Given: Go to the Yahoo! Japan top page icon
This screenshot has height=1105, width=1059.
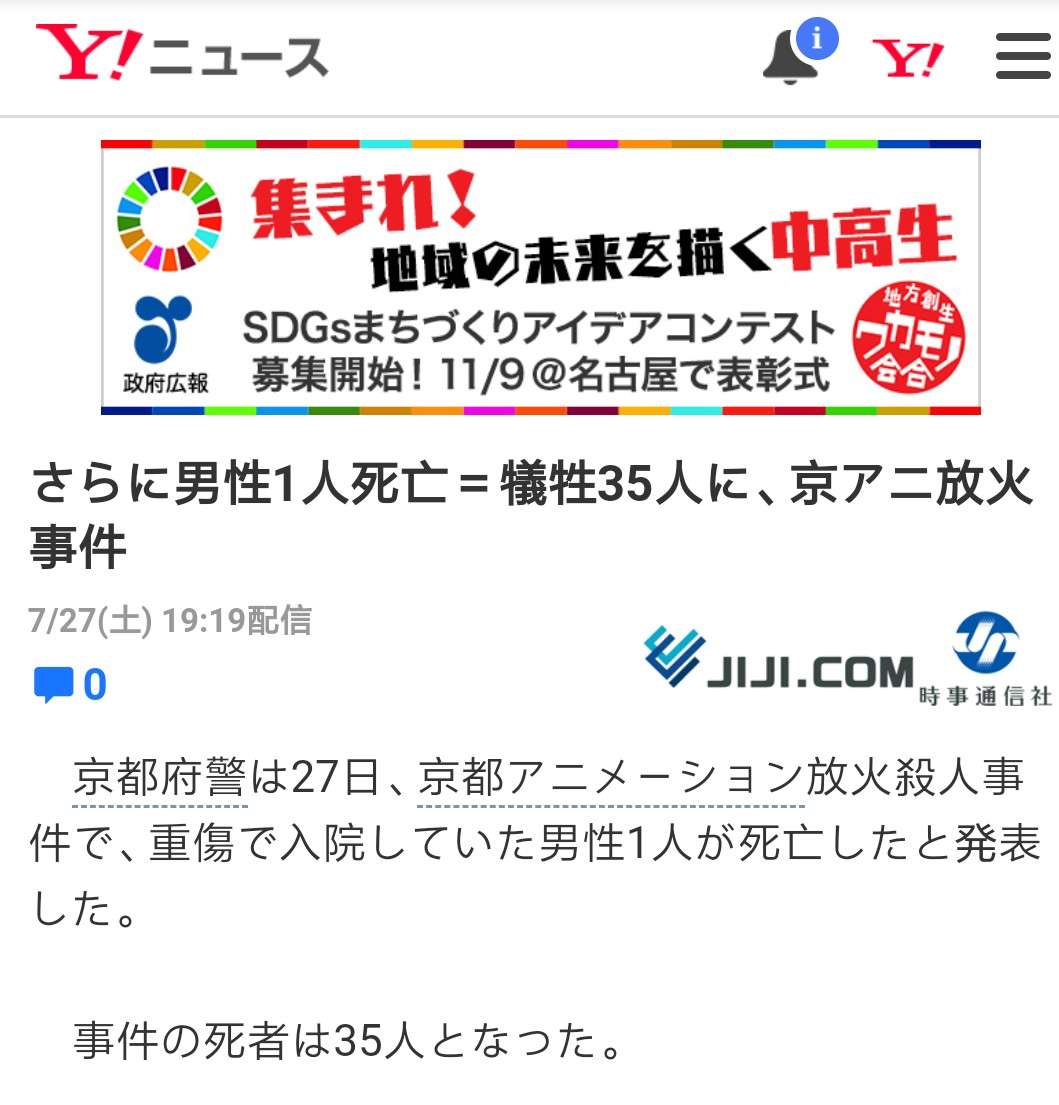Looking at the screenshot, I should [x=908, y=57].
